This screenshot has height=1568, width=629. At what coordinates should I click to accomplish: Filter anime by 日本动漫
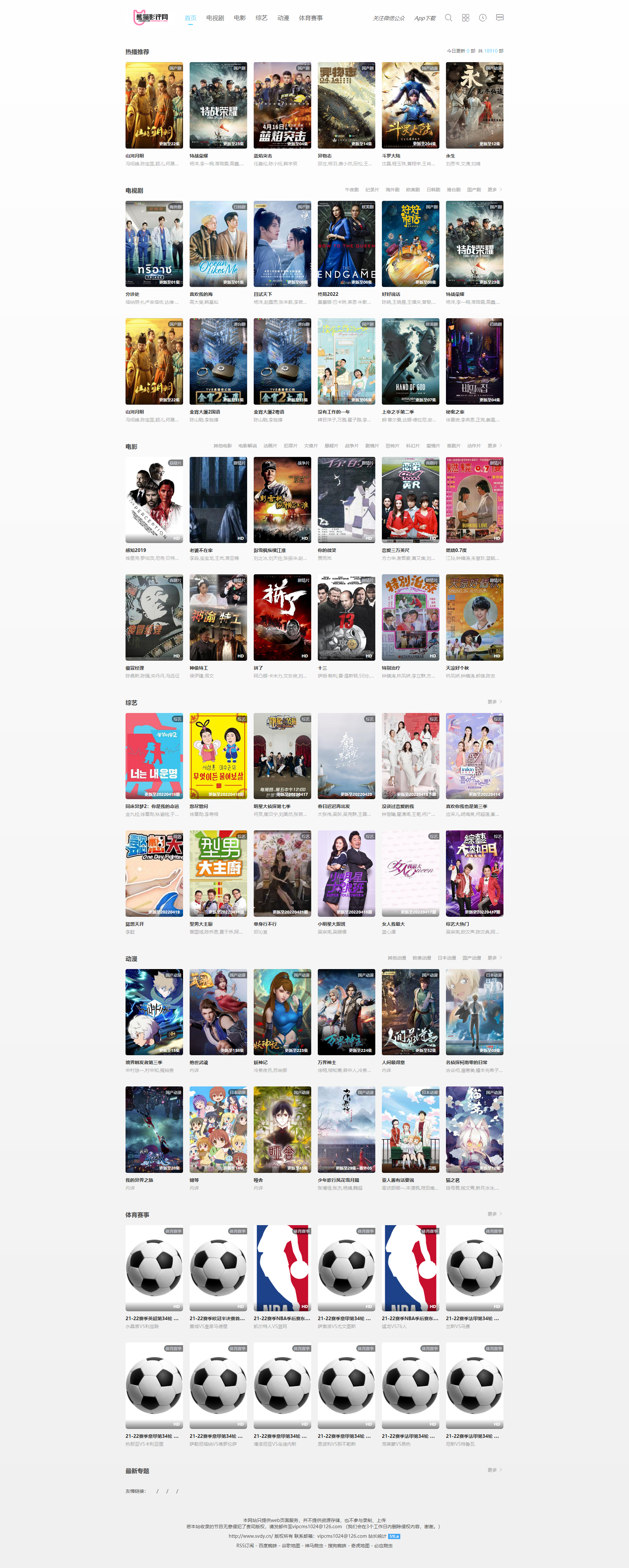coord(447,958)
